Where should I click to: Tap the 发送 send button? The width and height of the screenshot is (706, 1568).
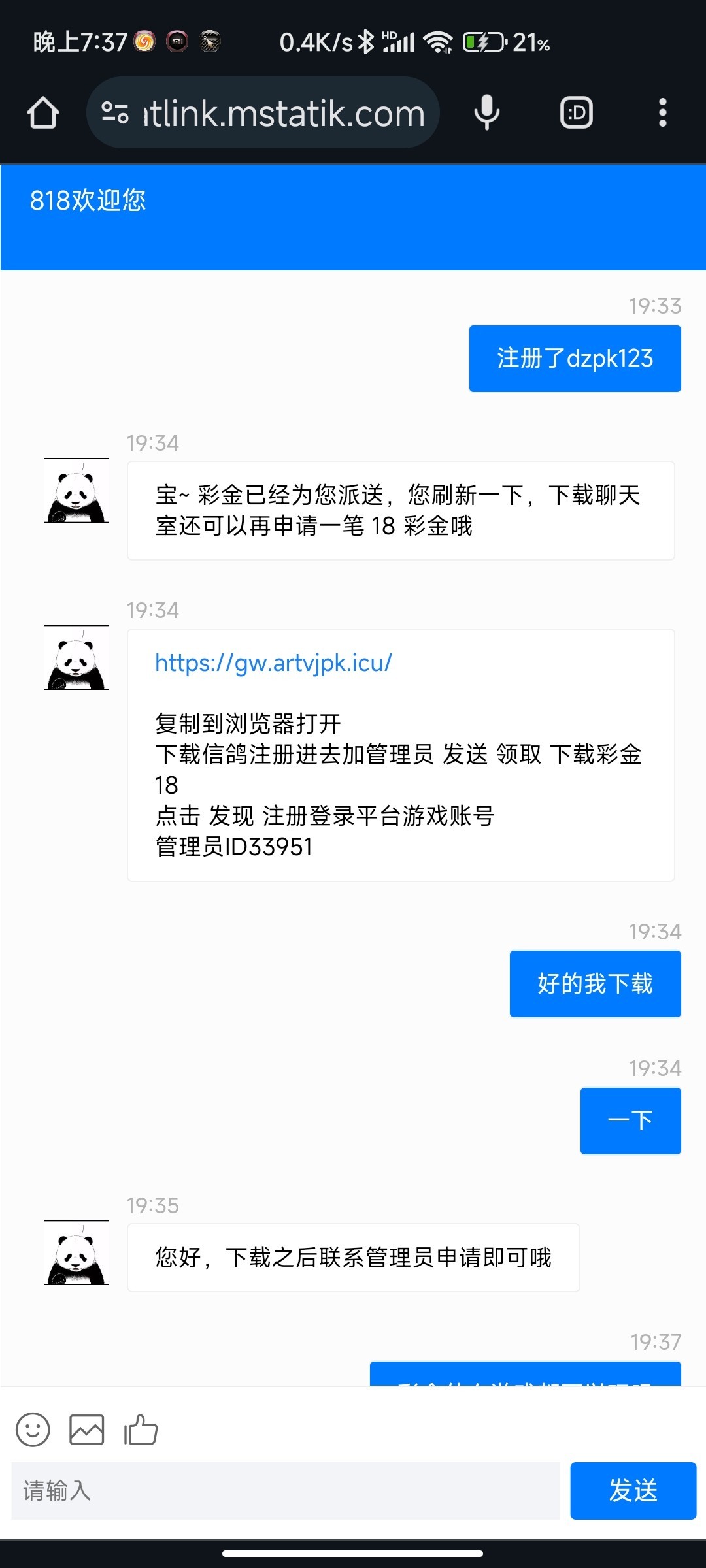pyautogui.click(x=633, y=1490)
